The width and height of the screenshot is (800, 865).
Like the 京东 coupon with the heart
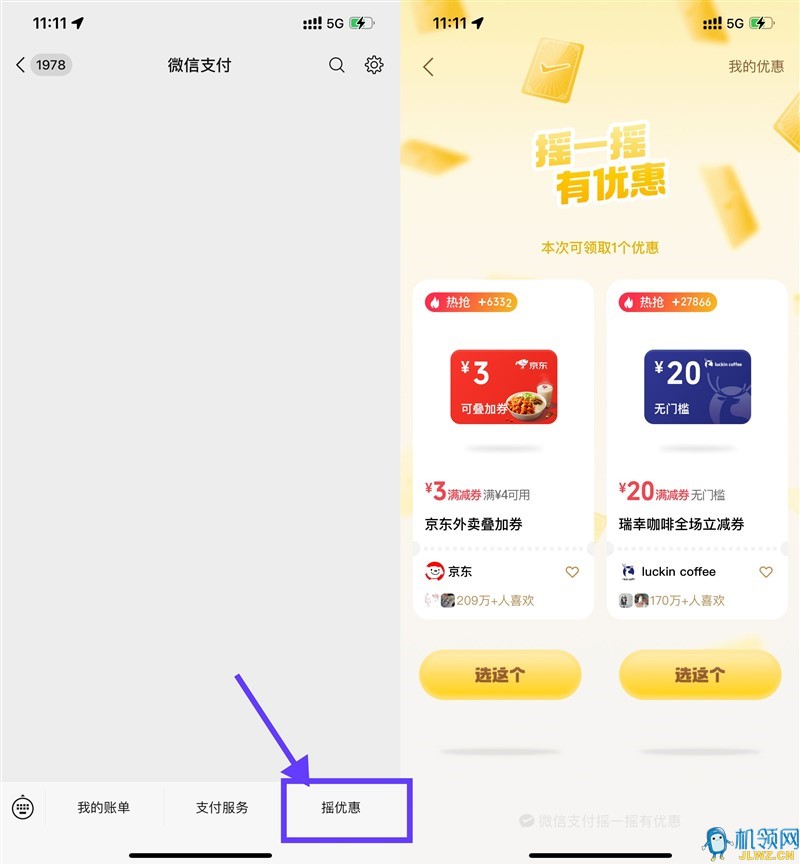pos(572,572)
